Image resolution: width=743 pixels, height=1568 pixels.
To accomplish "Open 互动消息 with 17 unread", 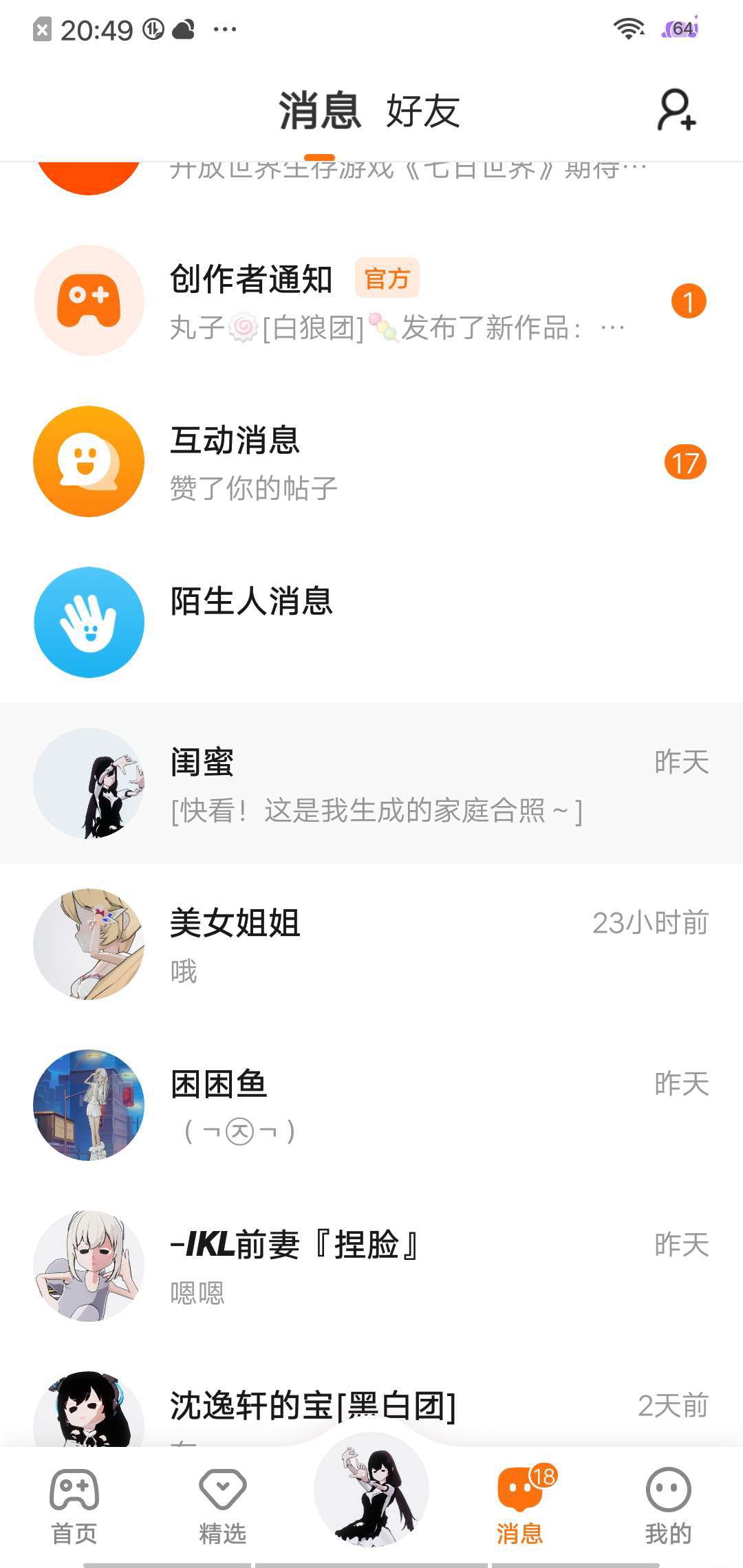I will (371, 462).
